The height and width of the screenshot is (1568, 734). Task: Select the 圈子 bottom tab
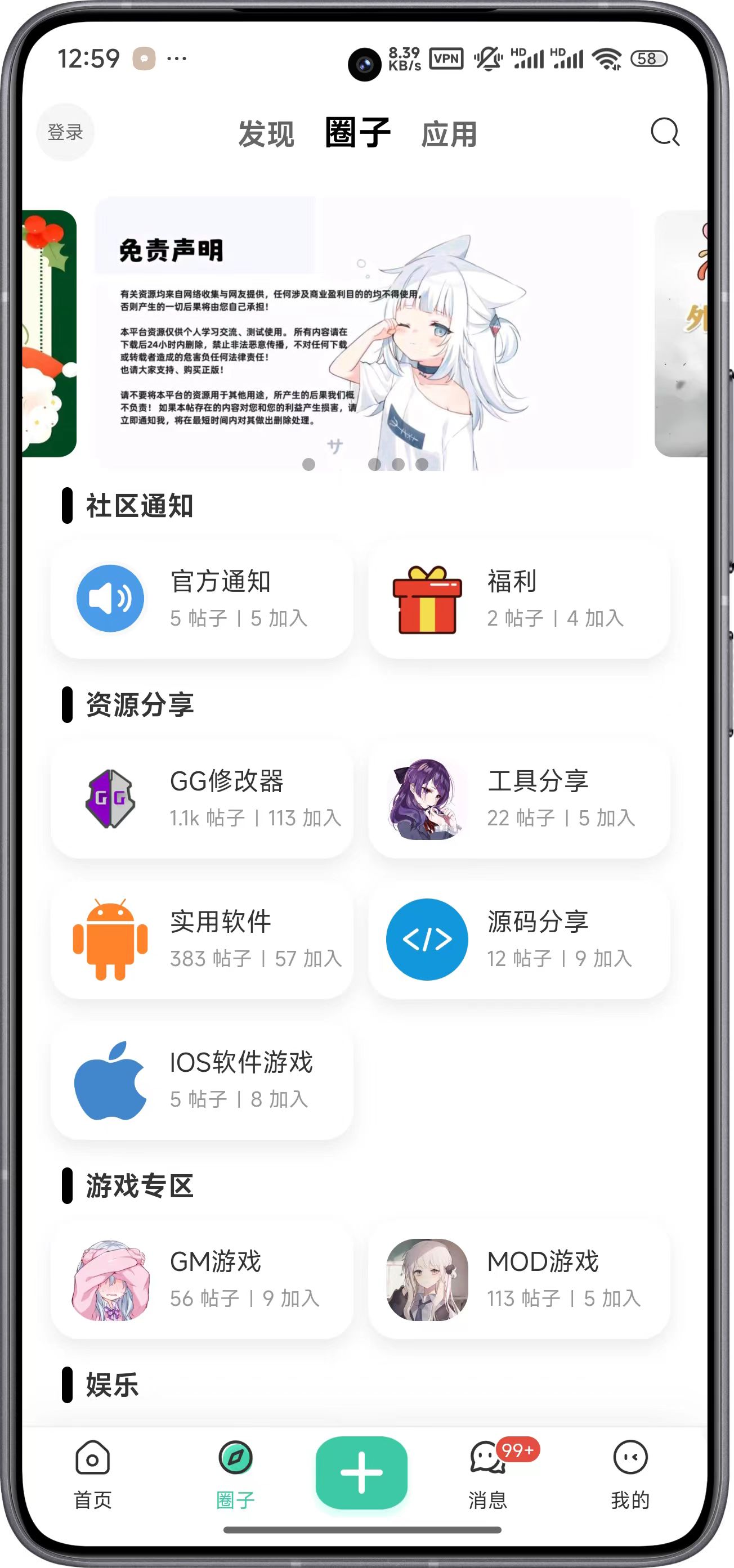(236, 1474)
